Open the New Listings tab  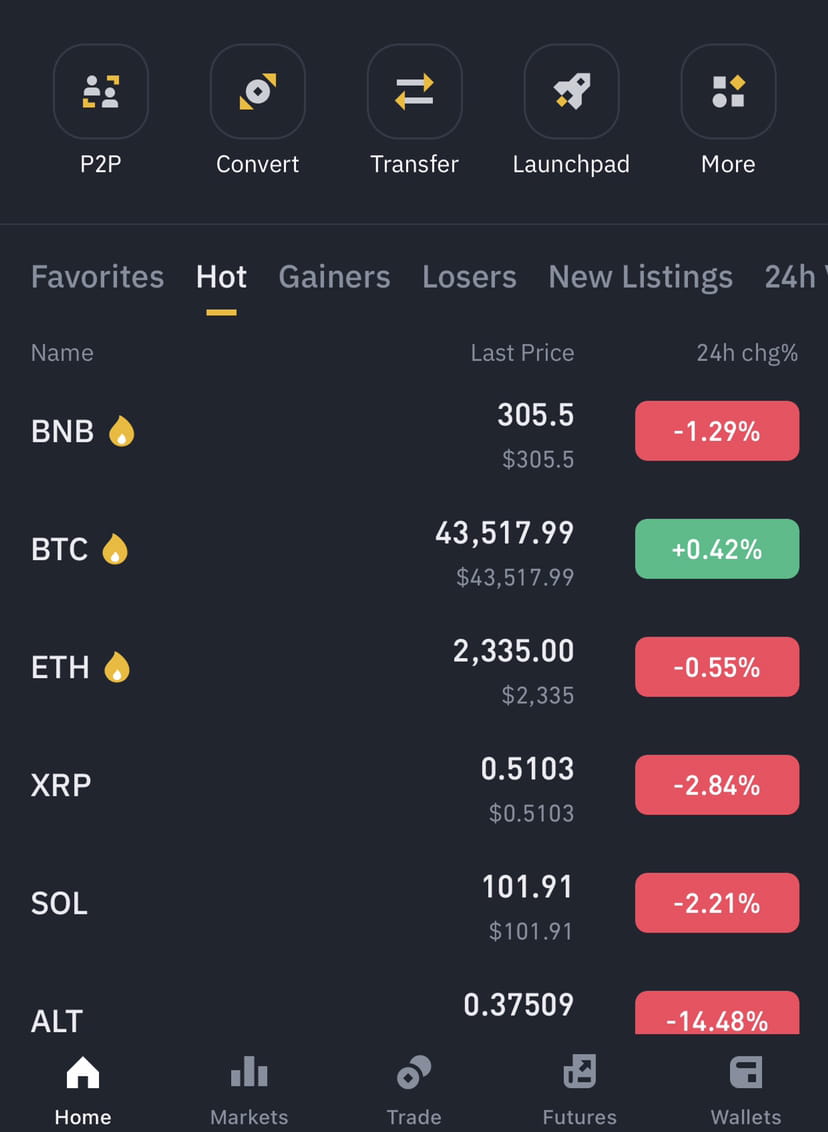pos(640,277)
